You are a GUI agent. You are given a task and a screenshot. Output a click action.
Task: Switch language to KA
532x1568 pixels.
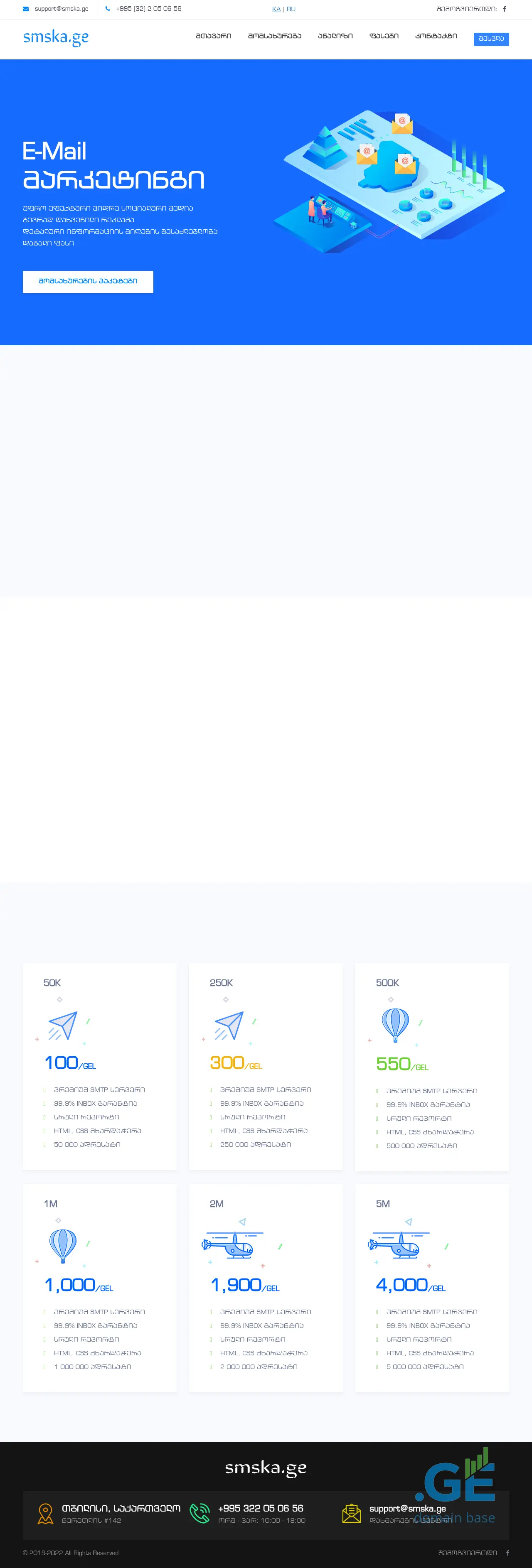(276, 9)
